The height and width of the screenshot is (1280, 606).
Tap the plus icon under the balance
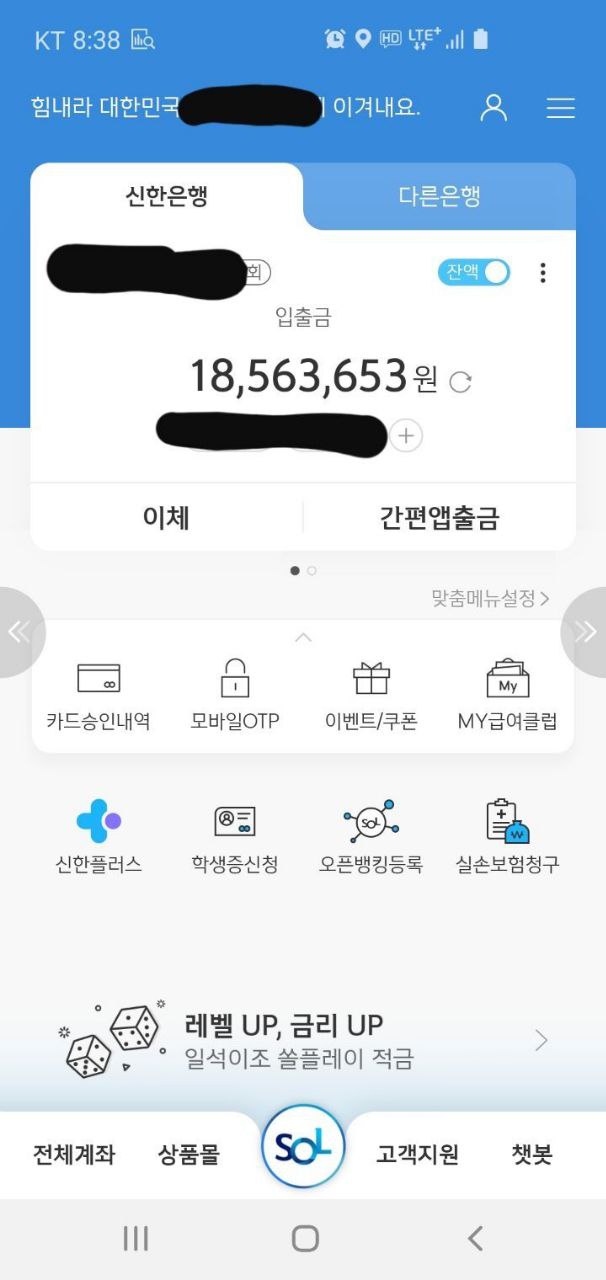tap(405, 436)
